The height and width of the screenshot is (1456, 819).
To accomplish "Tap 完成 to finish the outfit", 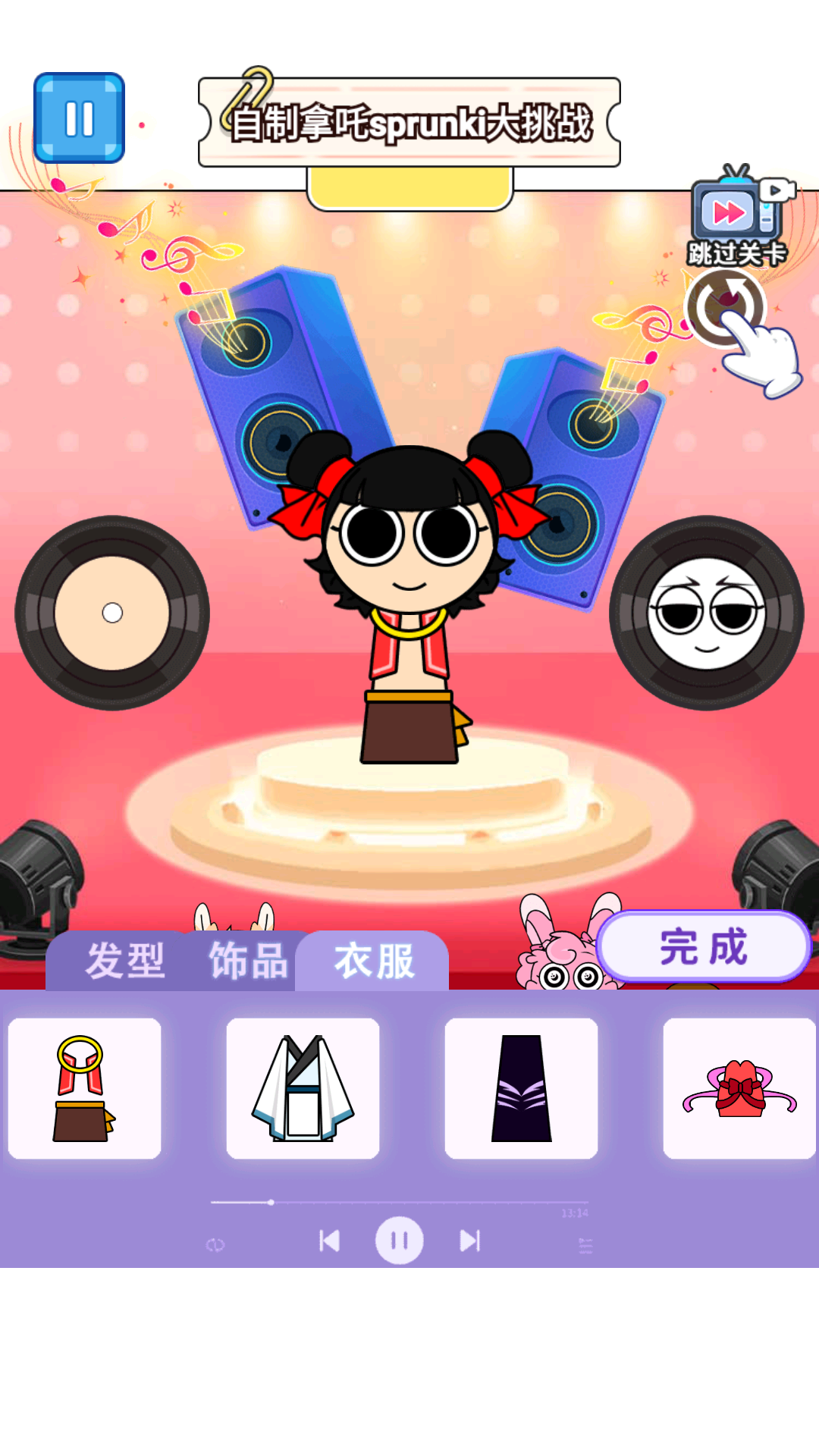I will click(704, 947).
